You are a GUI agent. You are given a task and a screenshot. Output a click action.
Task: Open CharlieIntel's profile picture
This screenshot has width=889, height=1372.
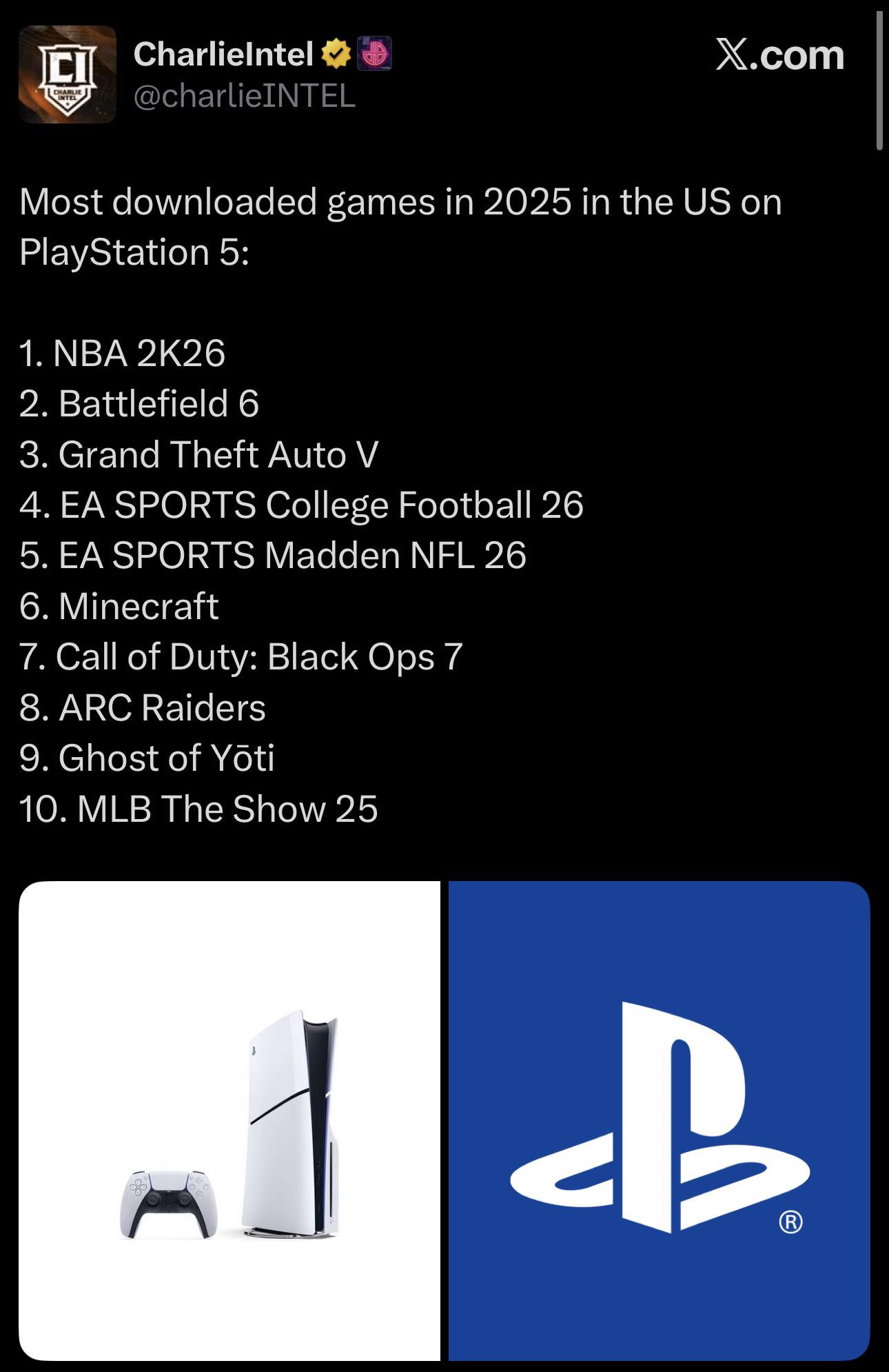(x=67, y=74)
